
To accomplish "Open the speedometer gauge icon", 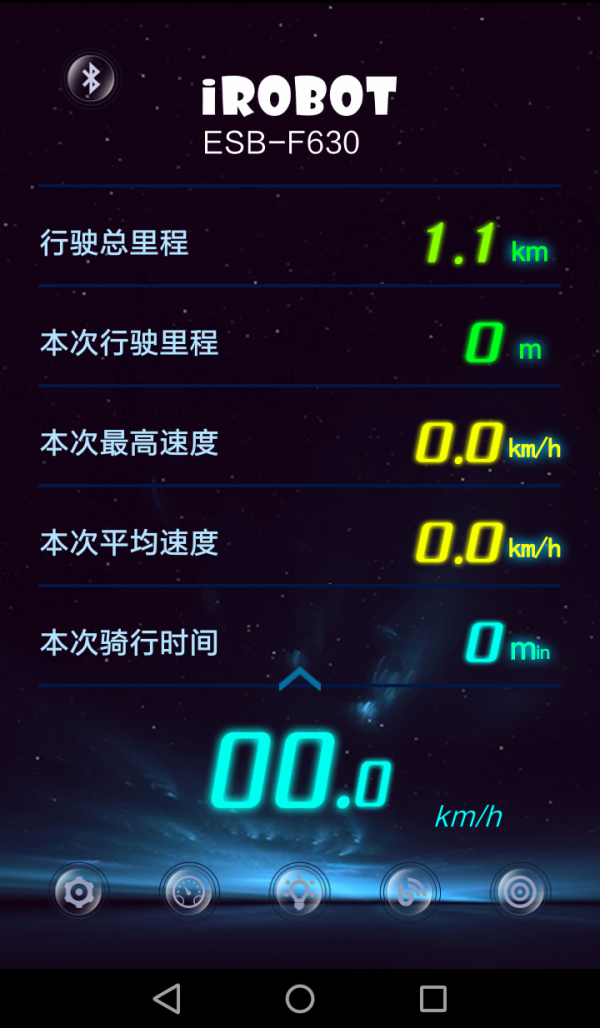I will point(190,891).
